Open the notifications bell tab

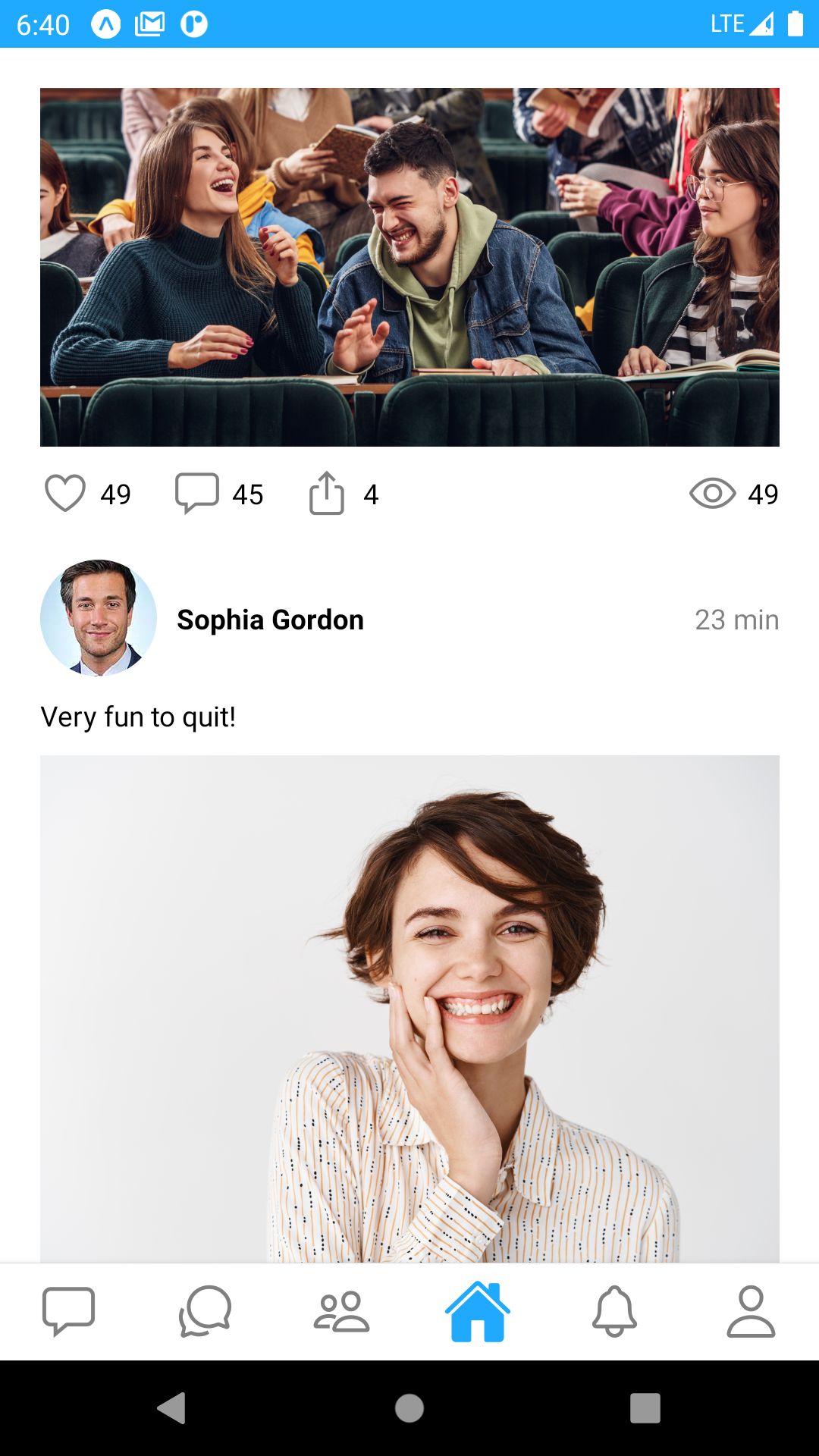pos(614,1311)
